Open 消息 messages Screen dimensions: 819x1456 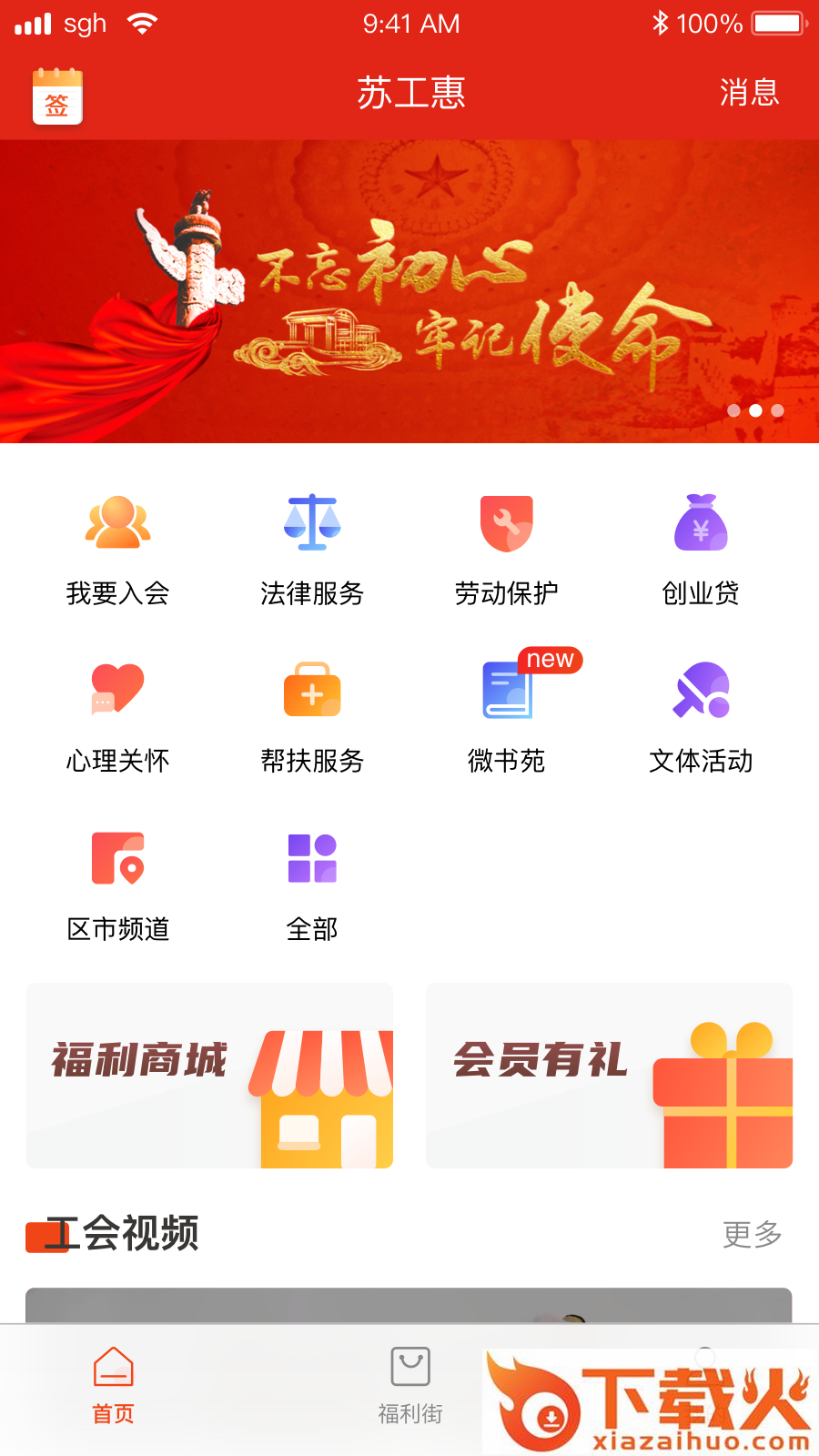[x=749, y=93]
